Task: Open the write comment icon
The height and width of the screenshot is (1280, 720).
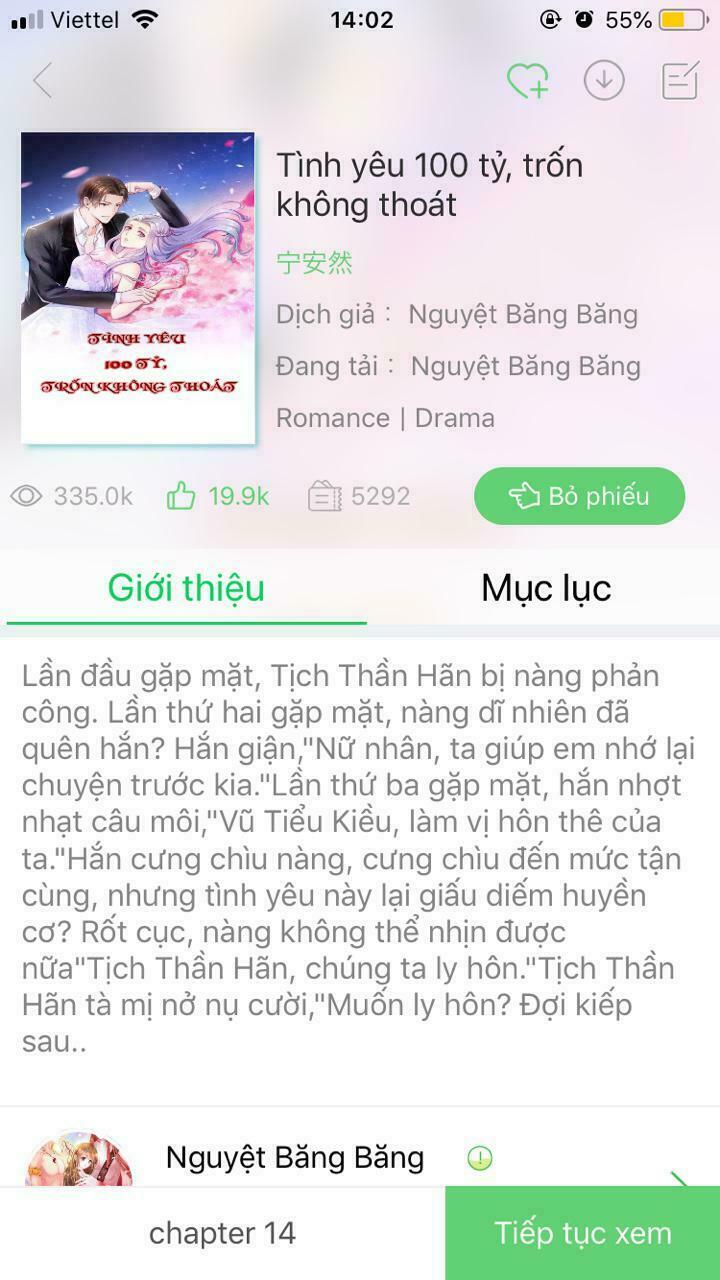Action: pos(680,81)
